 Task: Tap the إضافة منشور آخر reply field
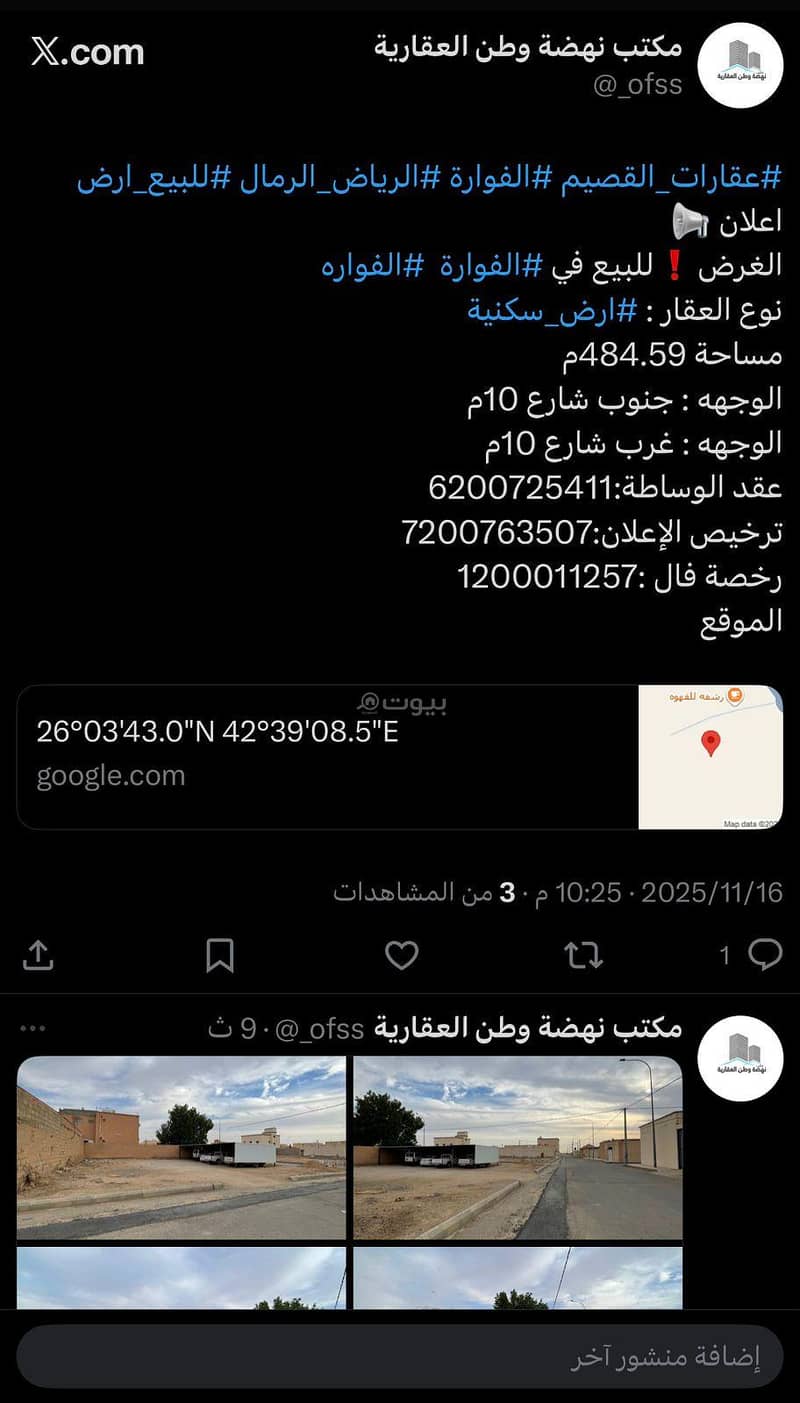coord(400,1357)
